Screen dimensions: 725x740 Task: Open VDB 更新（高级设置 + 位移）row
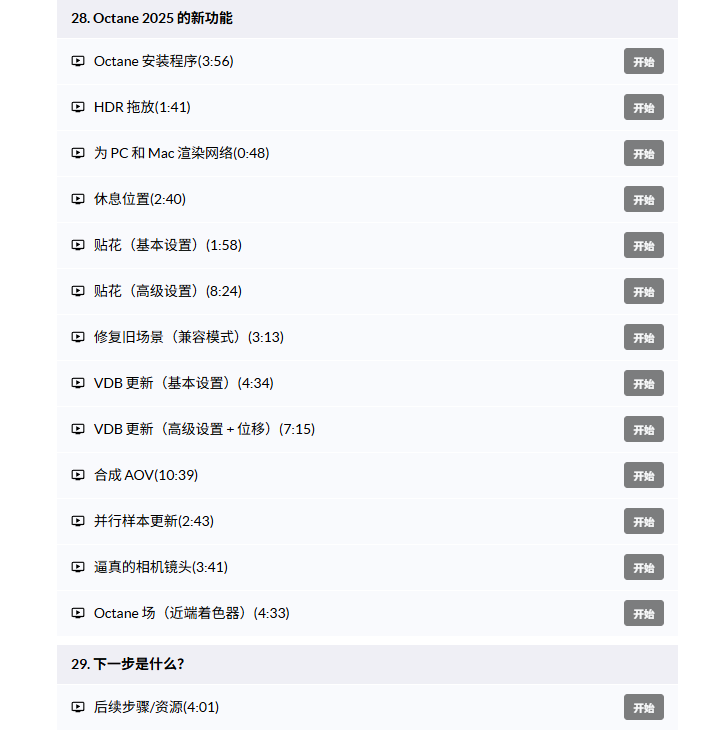[204, 429]
